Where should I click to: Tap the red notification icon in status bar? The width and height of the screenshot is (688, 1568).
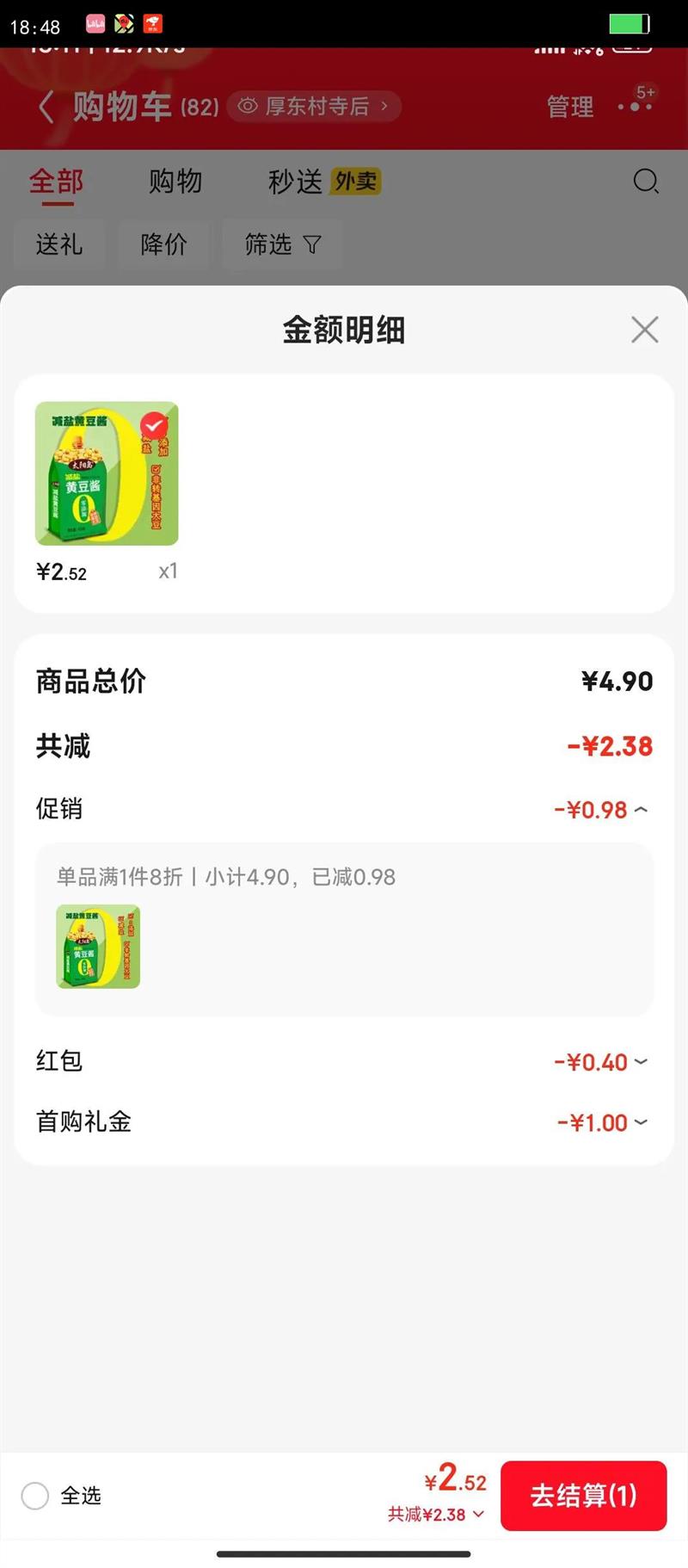[152, 23]
